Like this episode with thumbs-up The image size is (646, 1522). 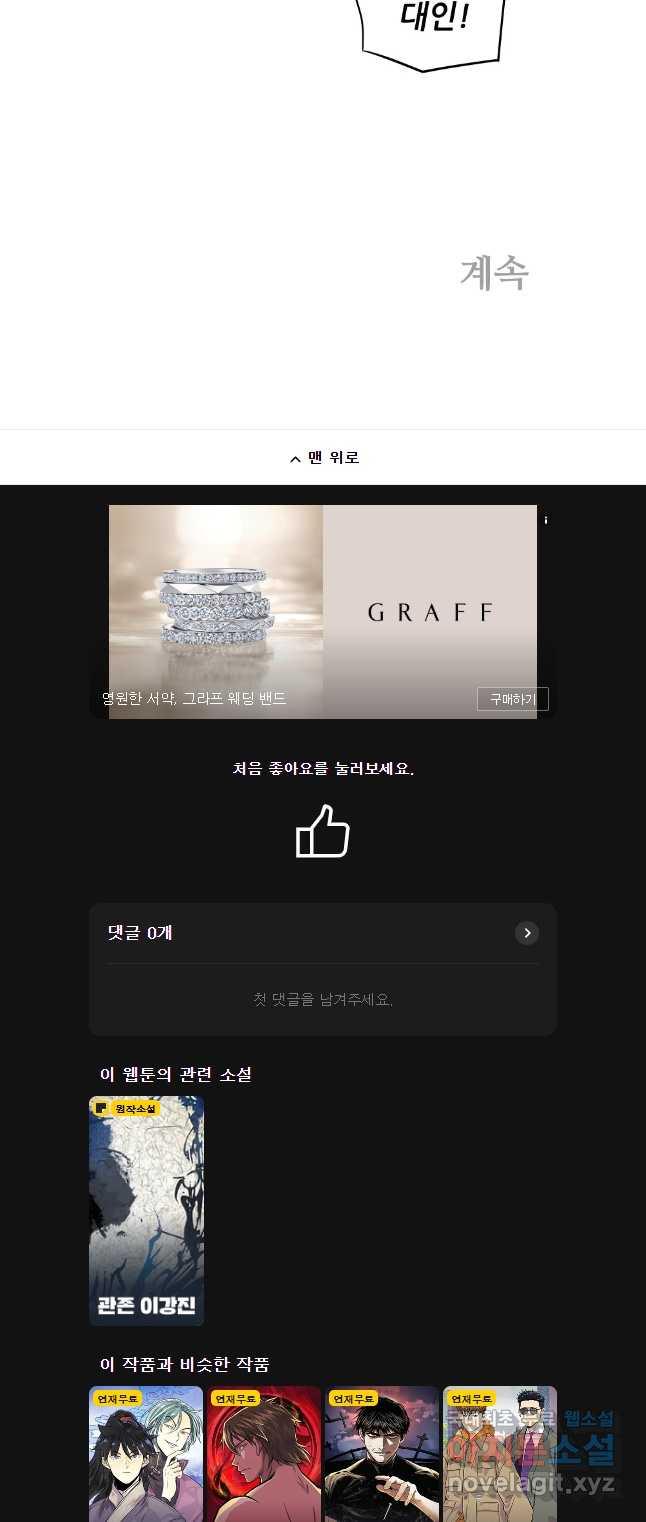pos(322,832)
